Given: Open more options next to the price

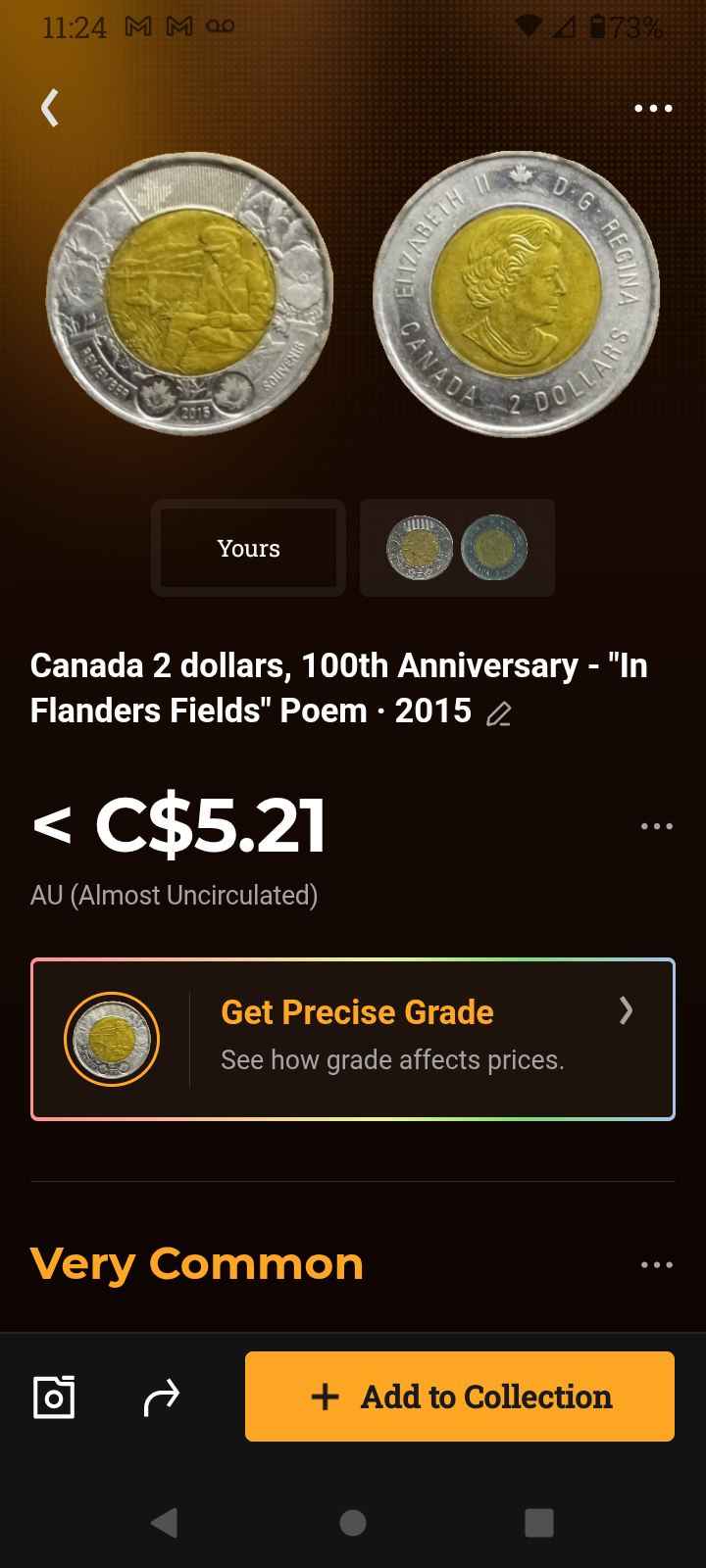Looking at the screenshot, I should [656, 826].
